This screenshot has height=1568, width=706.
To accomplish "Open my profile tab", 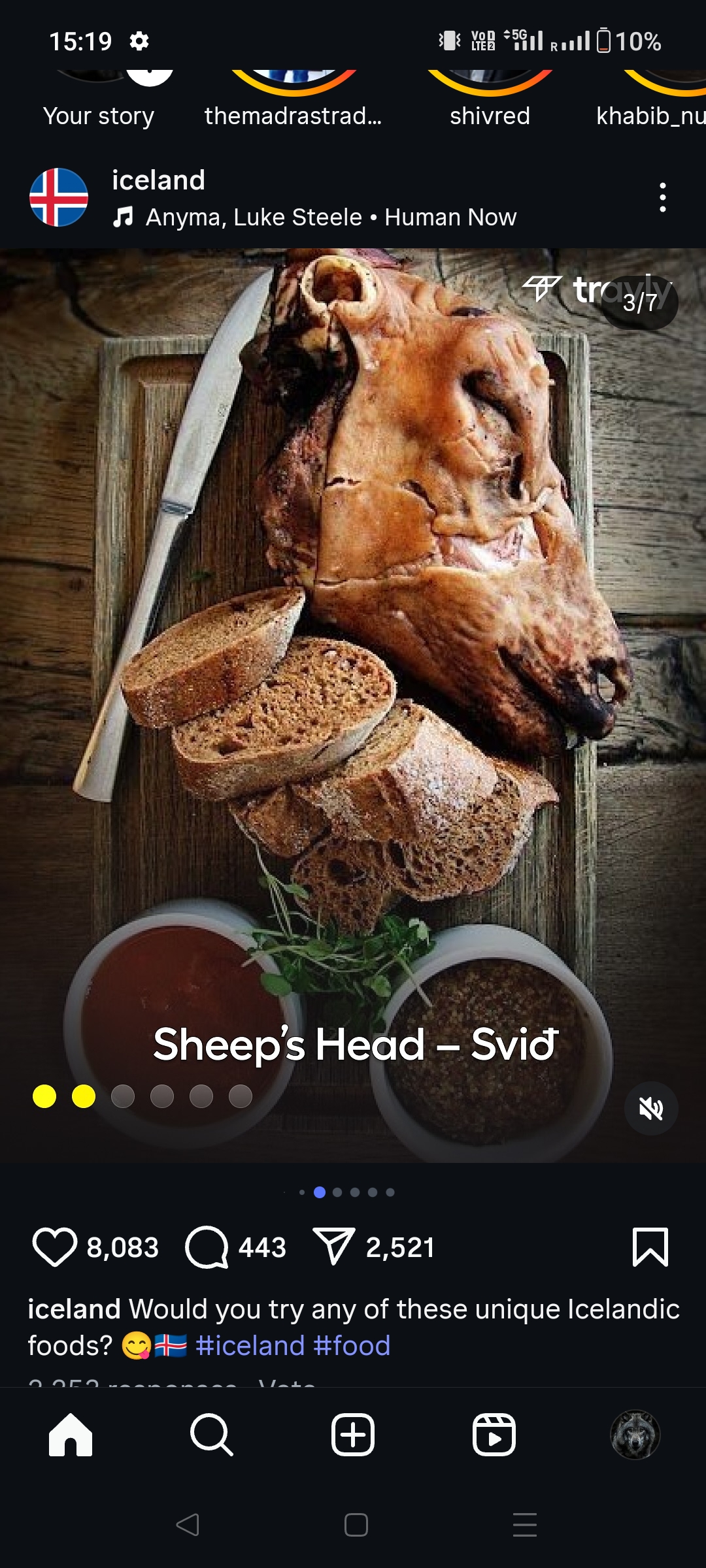I will 635,1435.
